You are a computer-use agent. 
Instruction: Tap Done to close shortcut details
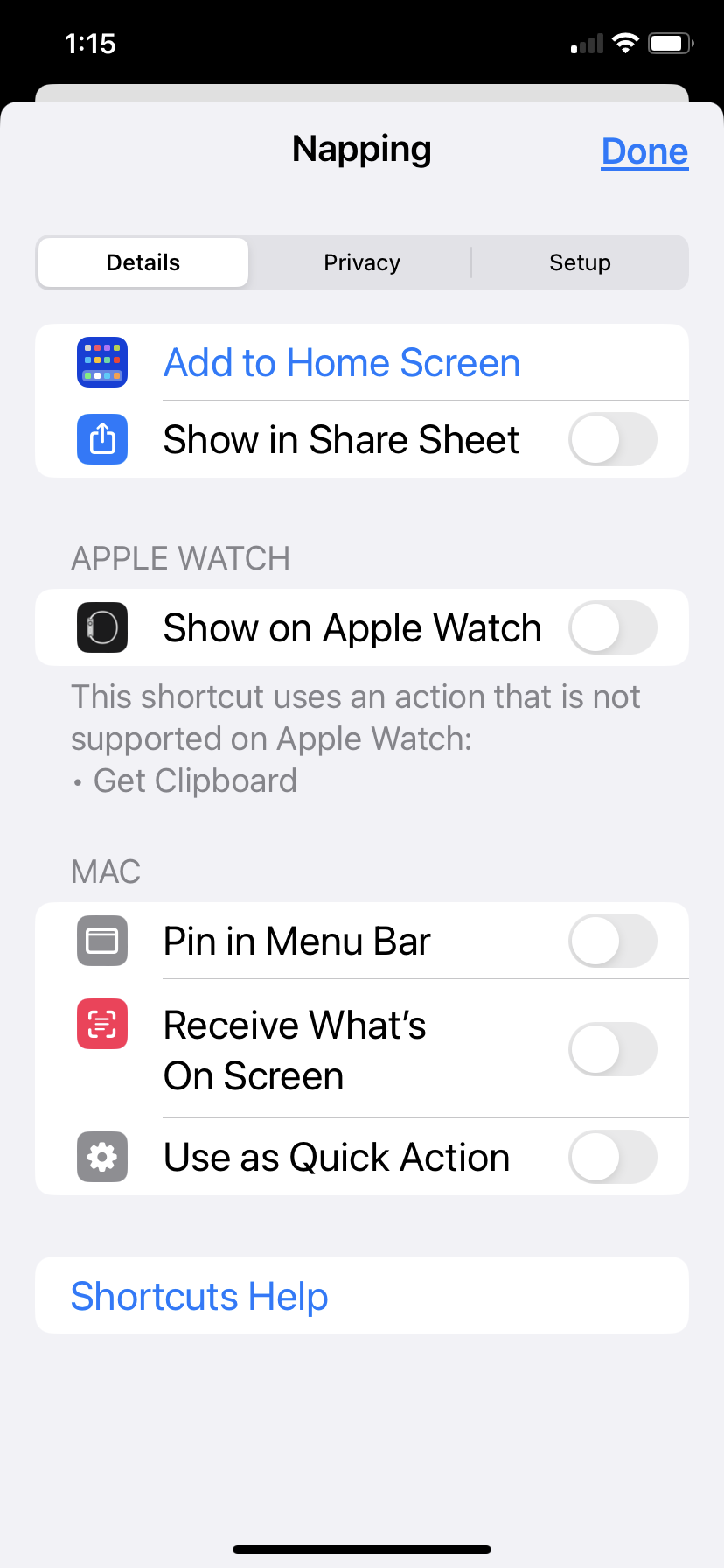(x=644, y=151)
